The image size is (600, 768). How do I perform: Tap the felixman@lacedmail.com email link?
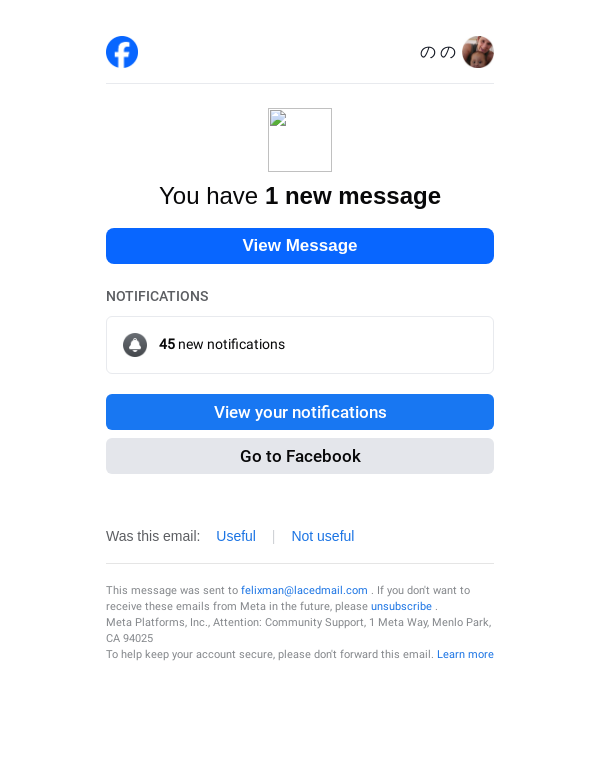coord(304,590)
